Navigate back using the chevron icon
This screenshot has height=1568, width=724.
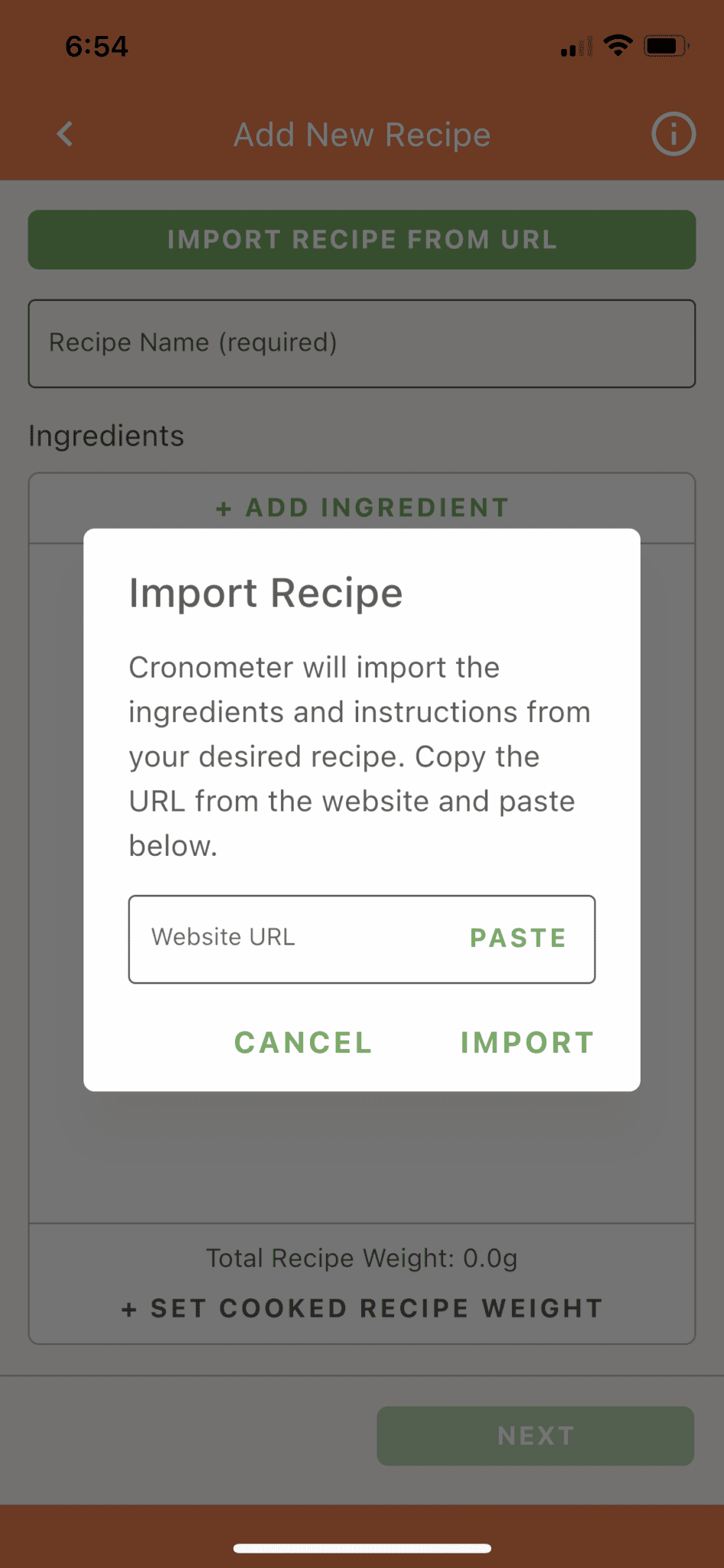tap(65, 134)
